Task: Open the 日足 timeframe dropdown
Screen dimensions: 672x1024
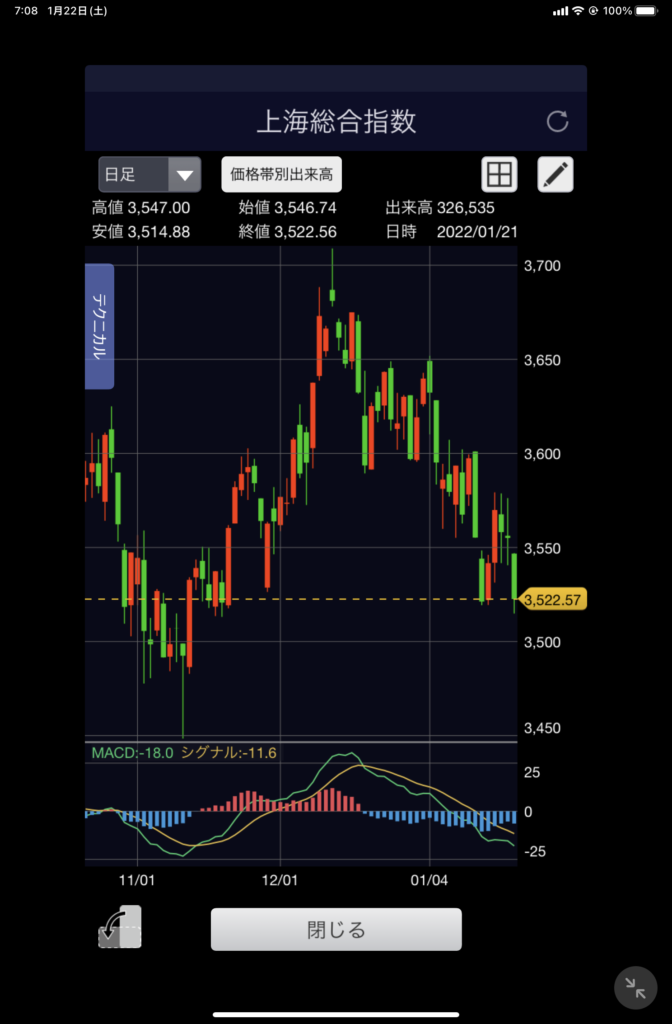Action: (x=150, y=175)
